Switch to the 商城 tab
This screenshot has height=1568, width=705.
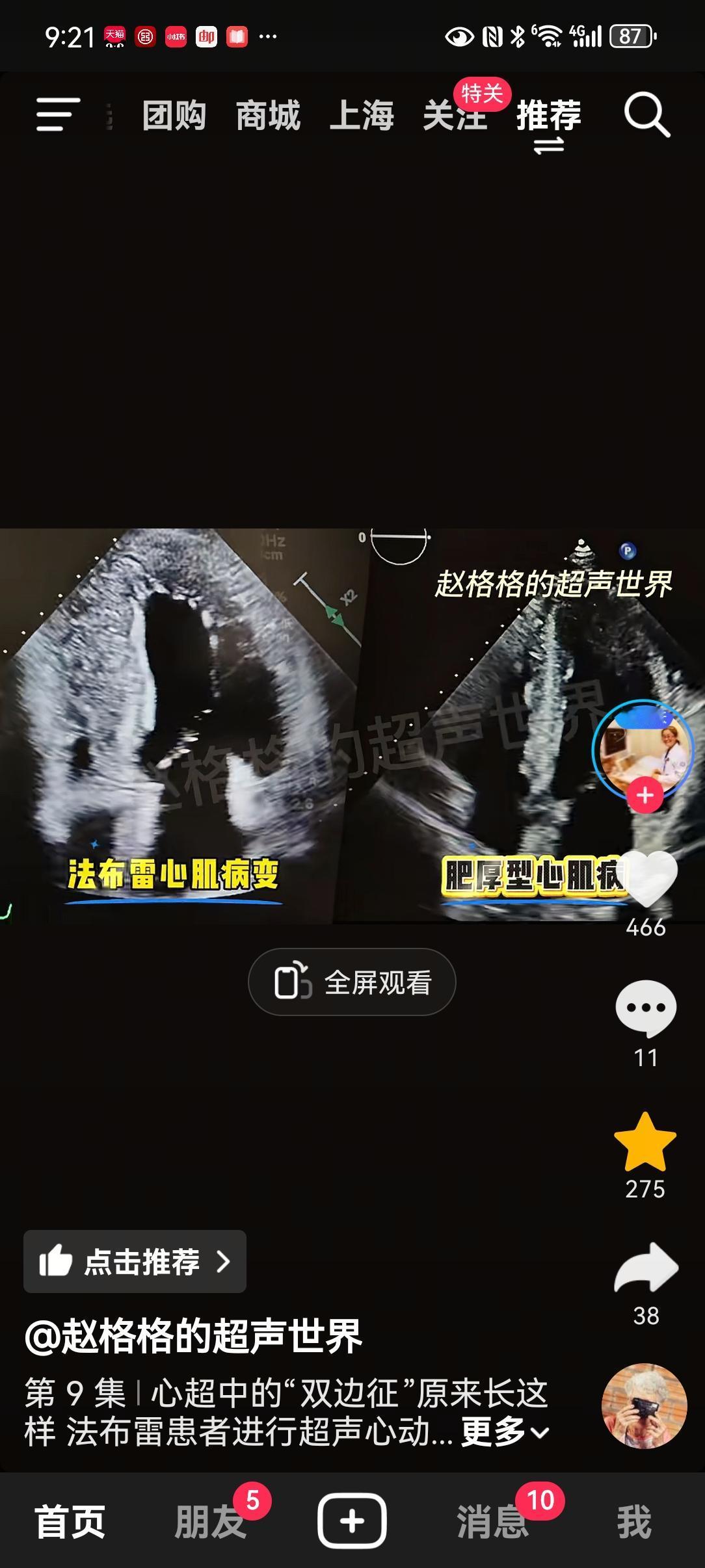(x=268, y=116)
